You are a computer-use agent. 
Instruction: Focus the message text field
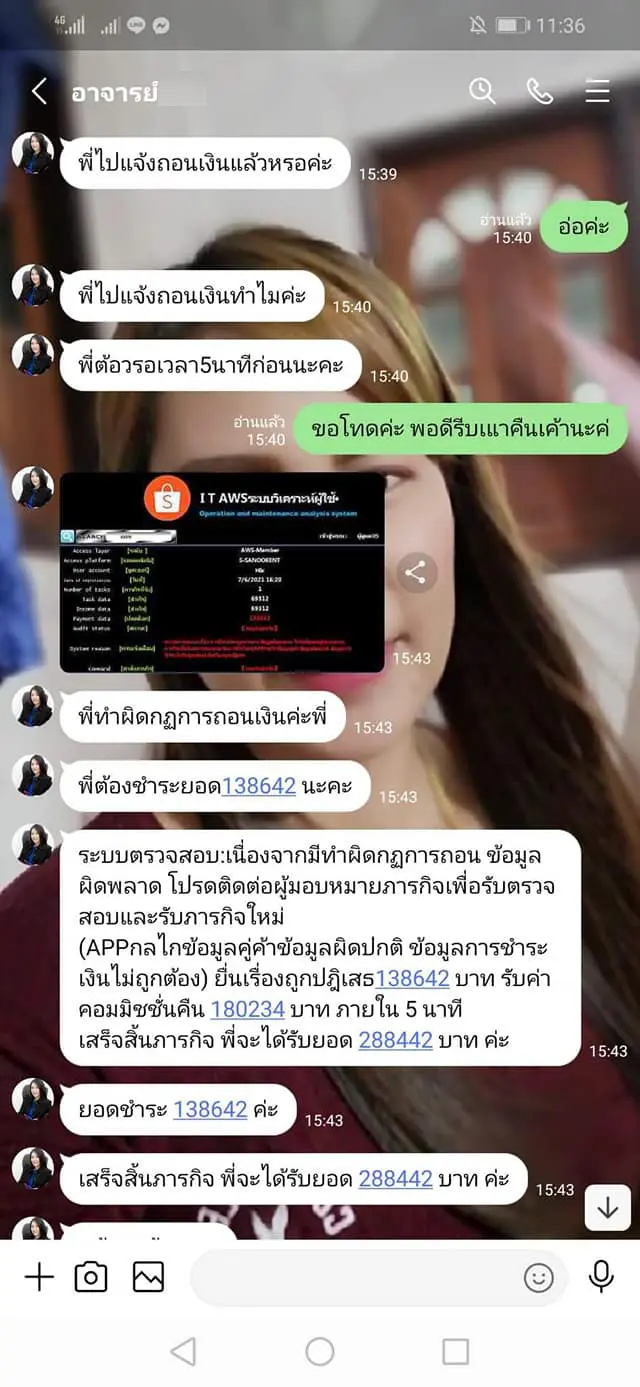tap(355, 1277)
